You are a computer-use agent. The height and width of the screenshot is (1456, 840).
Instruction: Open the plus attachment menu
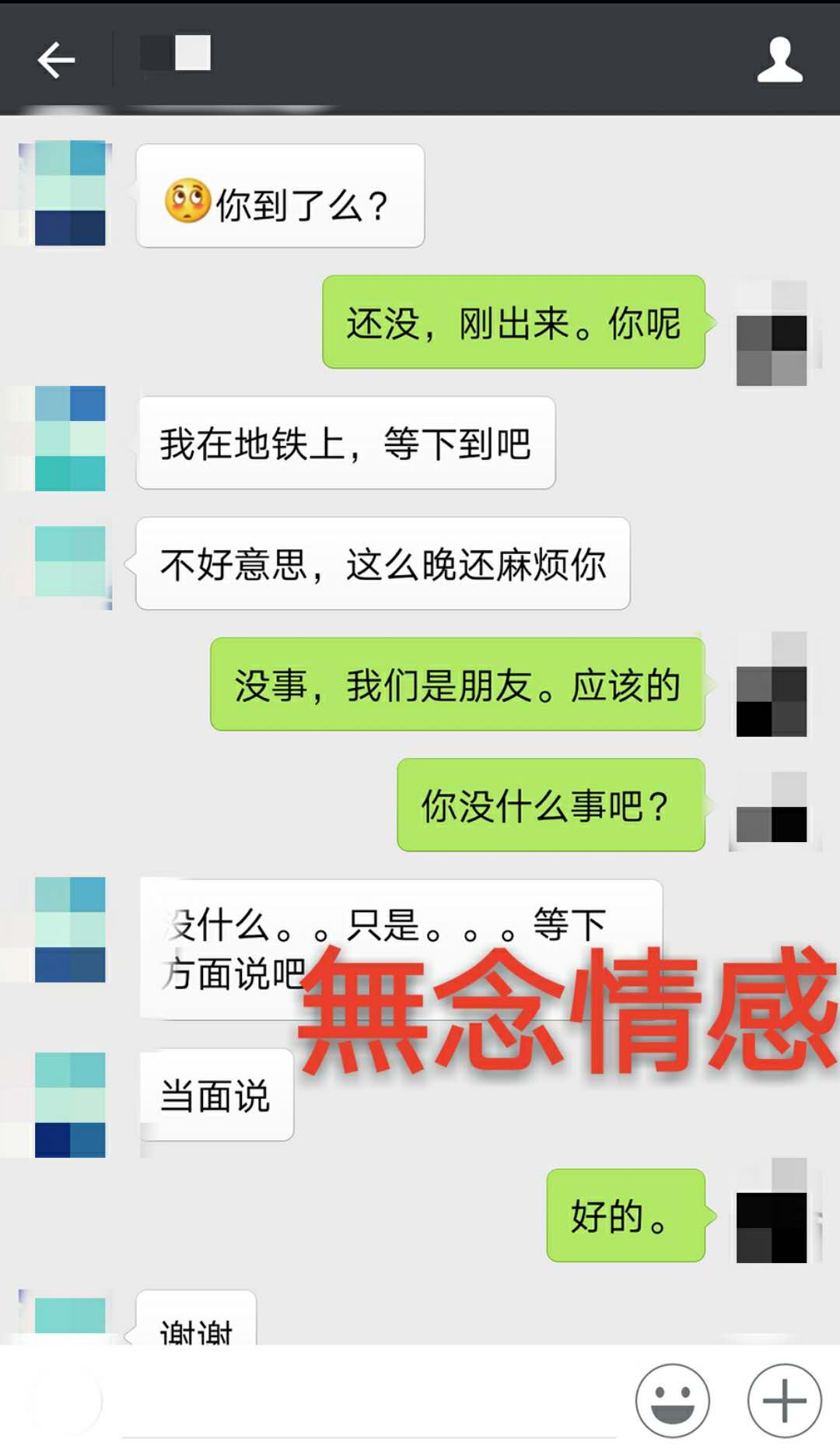(x=784, y=1400)
